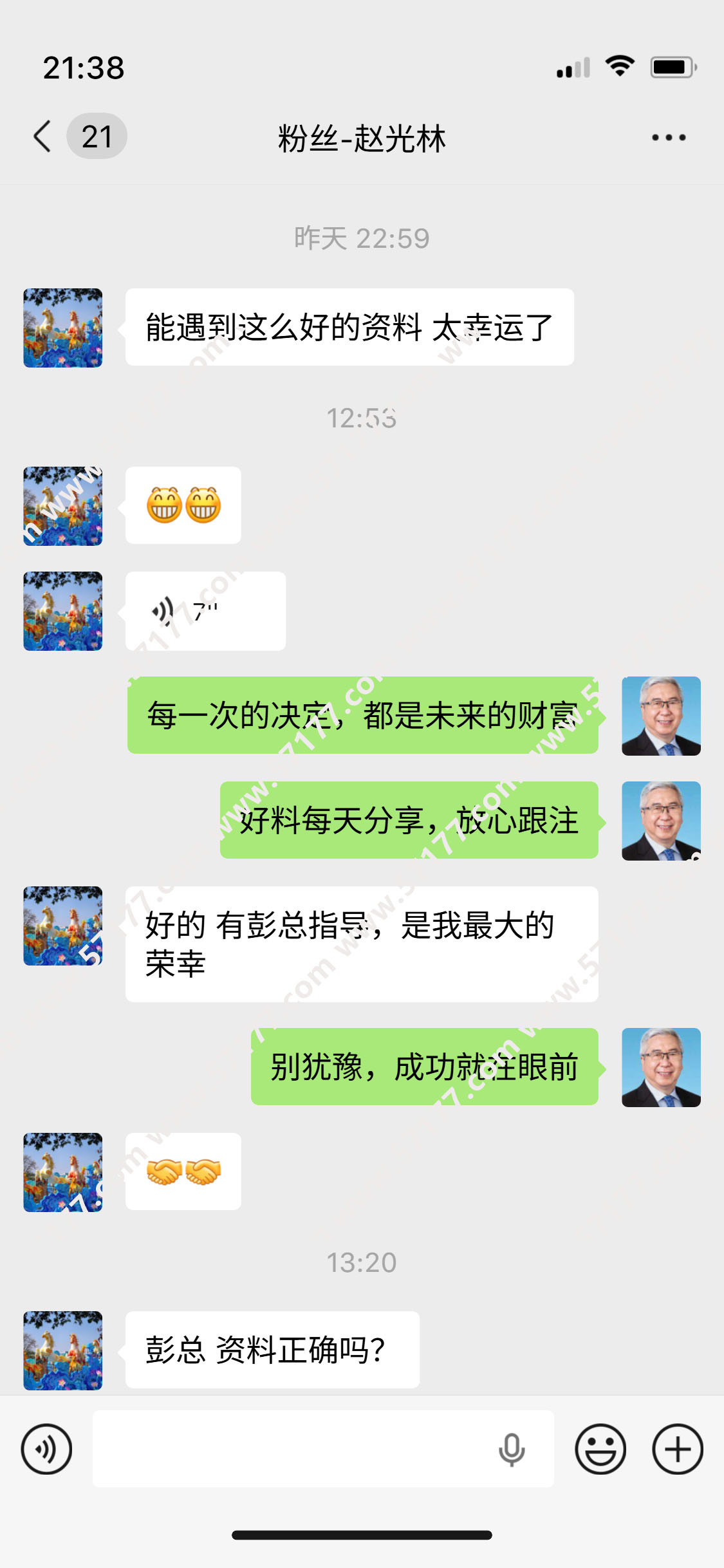This screenshot has height=1568, width=724.
Task: Tap the microphone icon inside the input box
Action: (x=512, y=1449)
